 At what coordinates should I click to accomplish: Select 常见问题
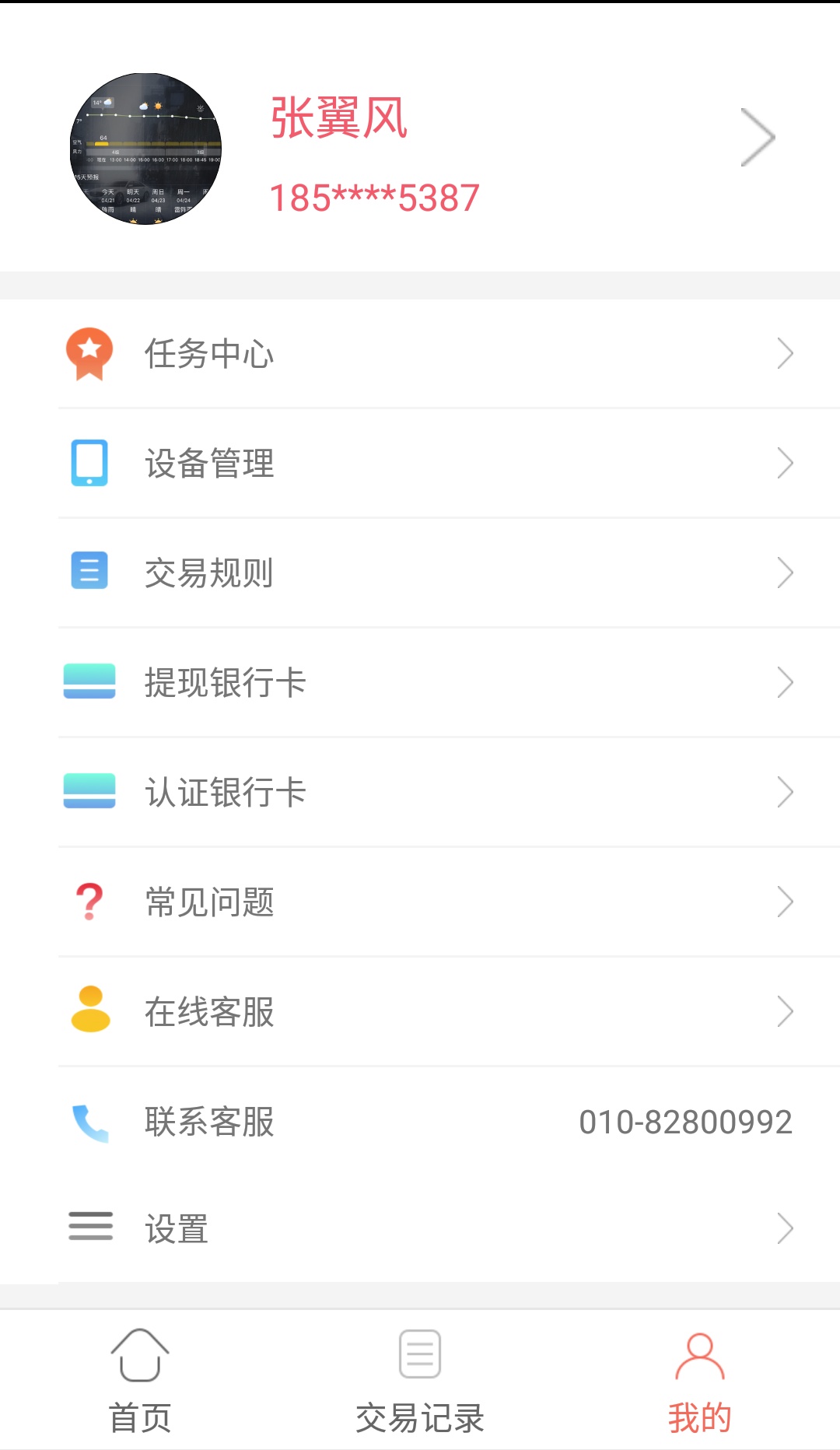[420, 902]
